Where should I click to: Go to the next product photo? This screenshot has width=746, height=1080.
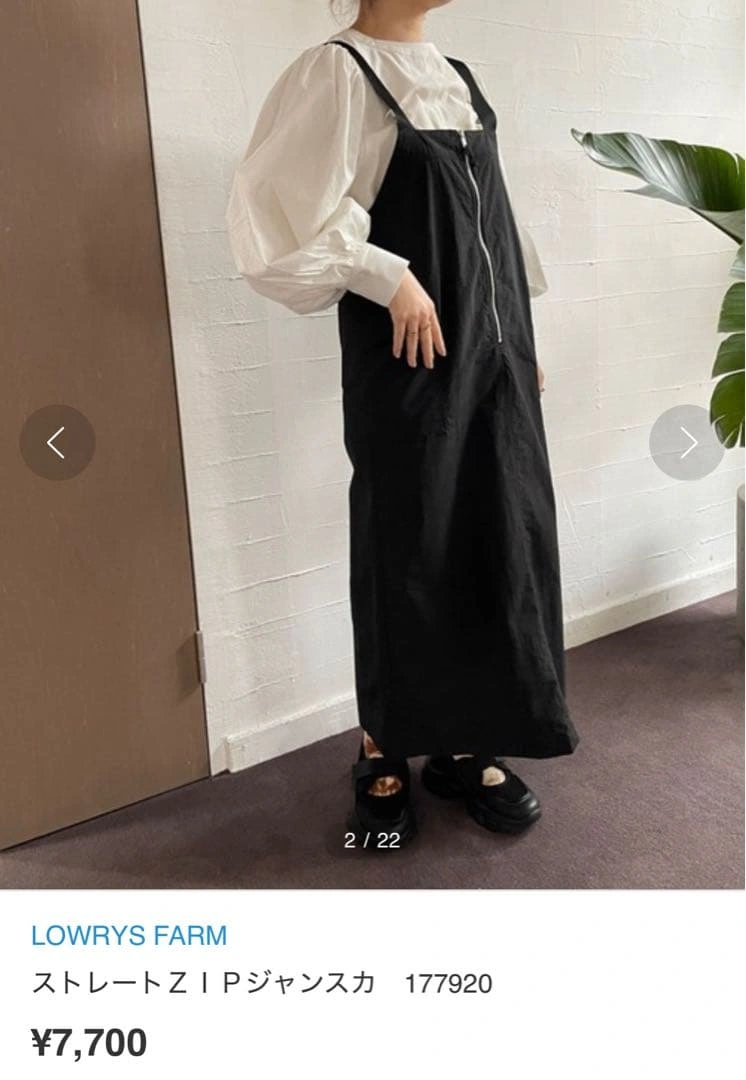[x=687, y=442]
